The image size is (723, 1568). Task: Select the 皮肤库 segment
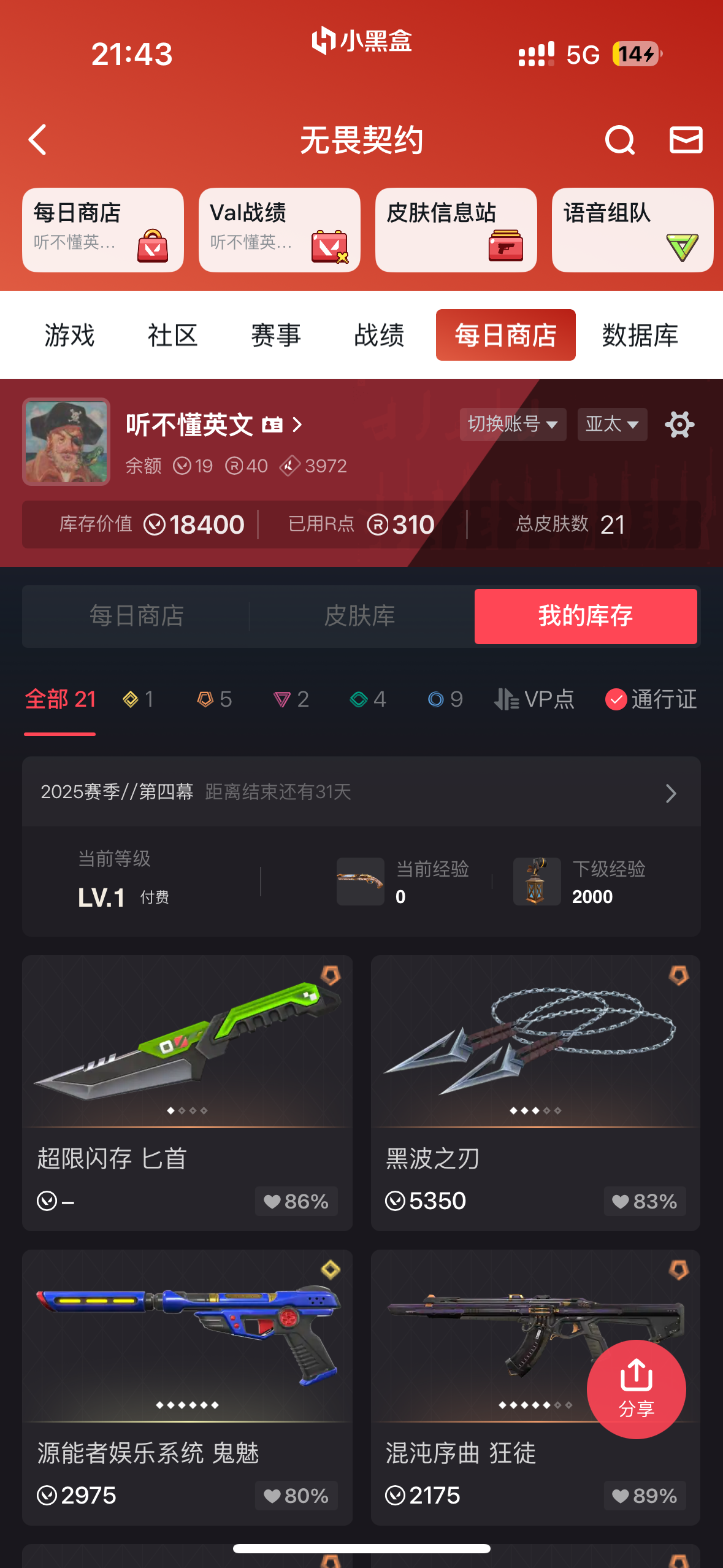(360, 616)
